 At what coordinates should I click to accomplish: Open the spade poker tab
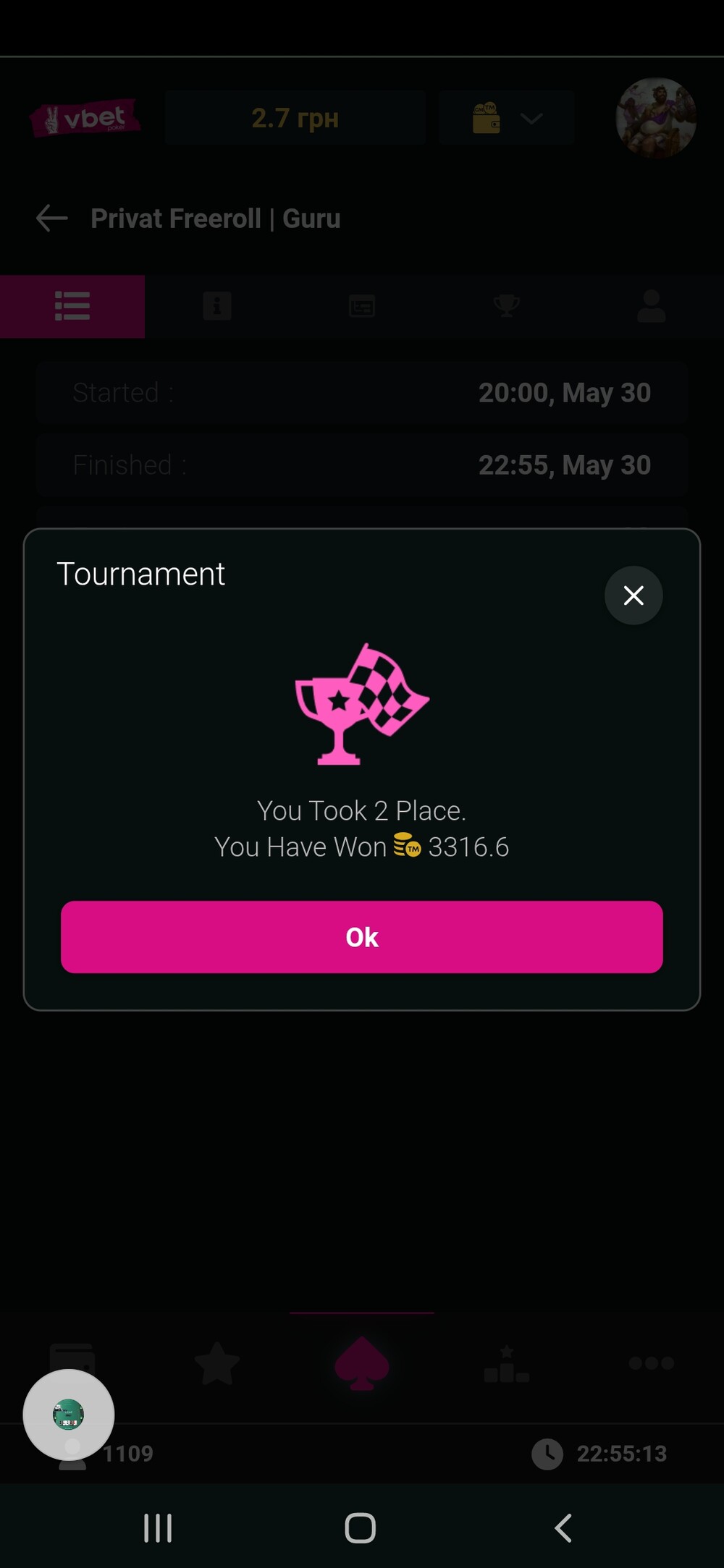[x=362, y=1363]
